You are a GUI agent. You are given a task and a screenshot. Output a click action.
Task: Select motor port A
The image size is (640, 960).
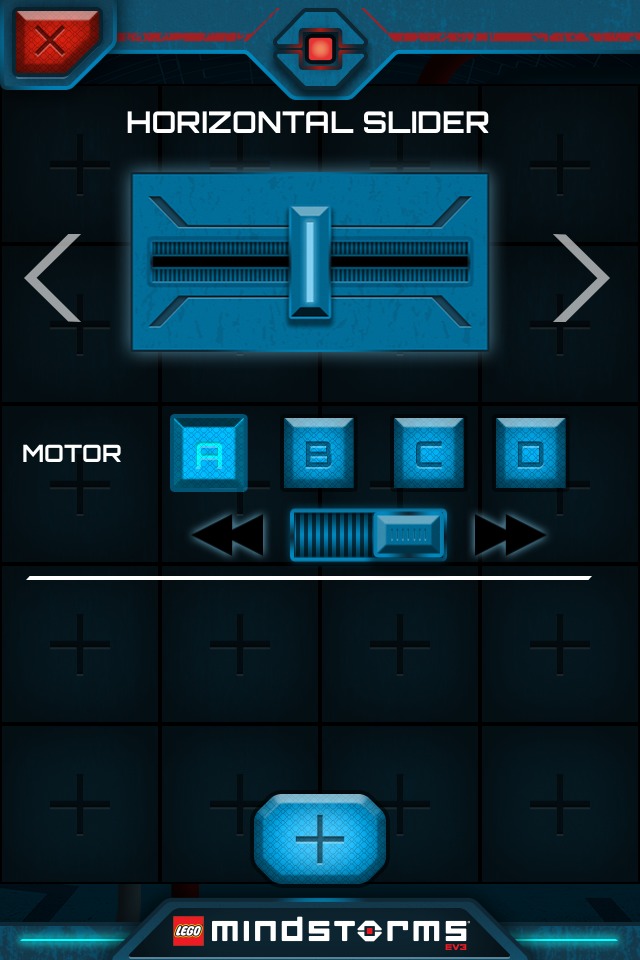click(209, 454)
